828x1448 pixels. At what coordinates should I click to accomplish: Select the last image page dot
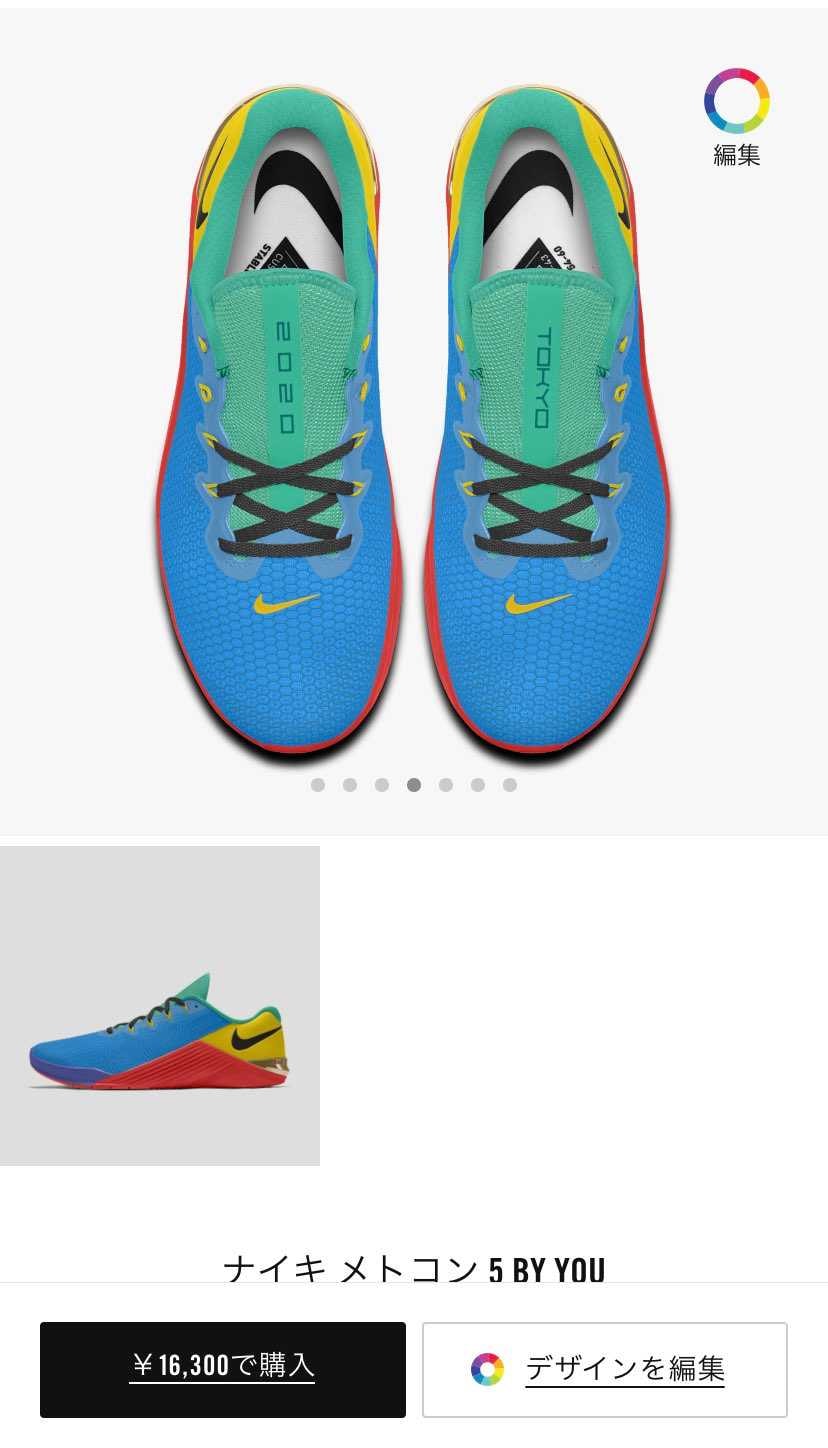[510, 785]
